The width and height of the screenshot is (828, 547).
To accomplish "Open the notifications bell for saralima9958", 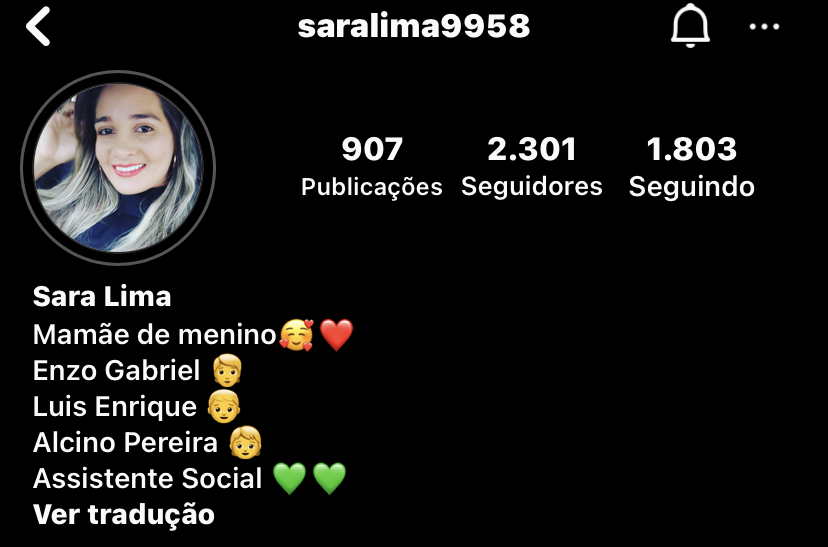I will pos(690,27).
